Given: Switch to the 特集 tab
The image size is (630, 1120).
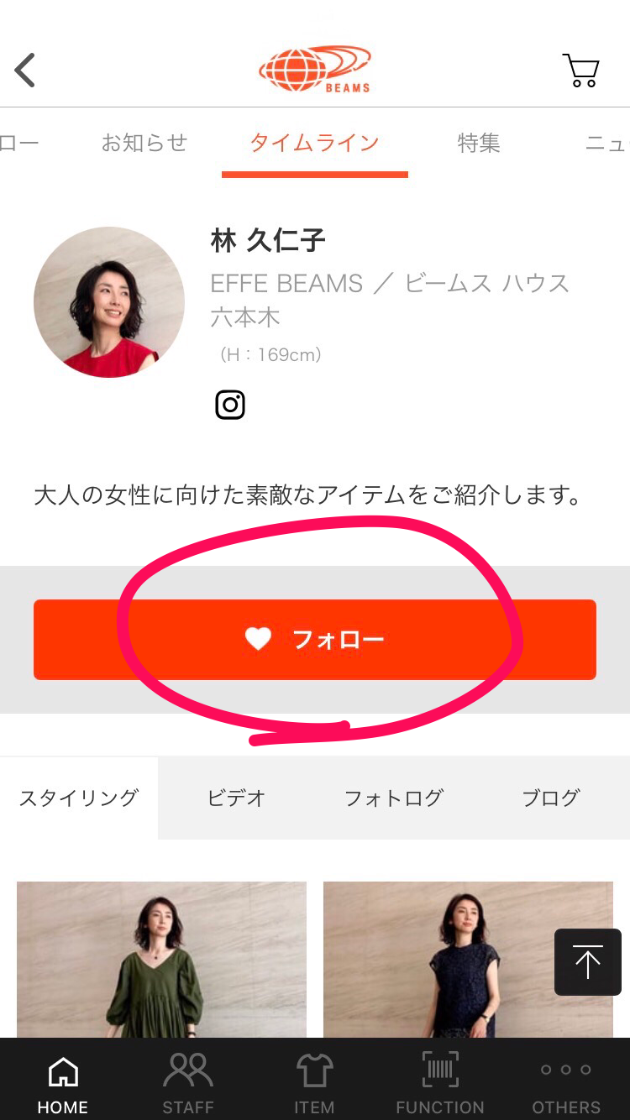Looking at the screenshot, I should (x=479, y=143).
